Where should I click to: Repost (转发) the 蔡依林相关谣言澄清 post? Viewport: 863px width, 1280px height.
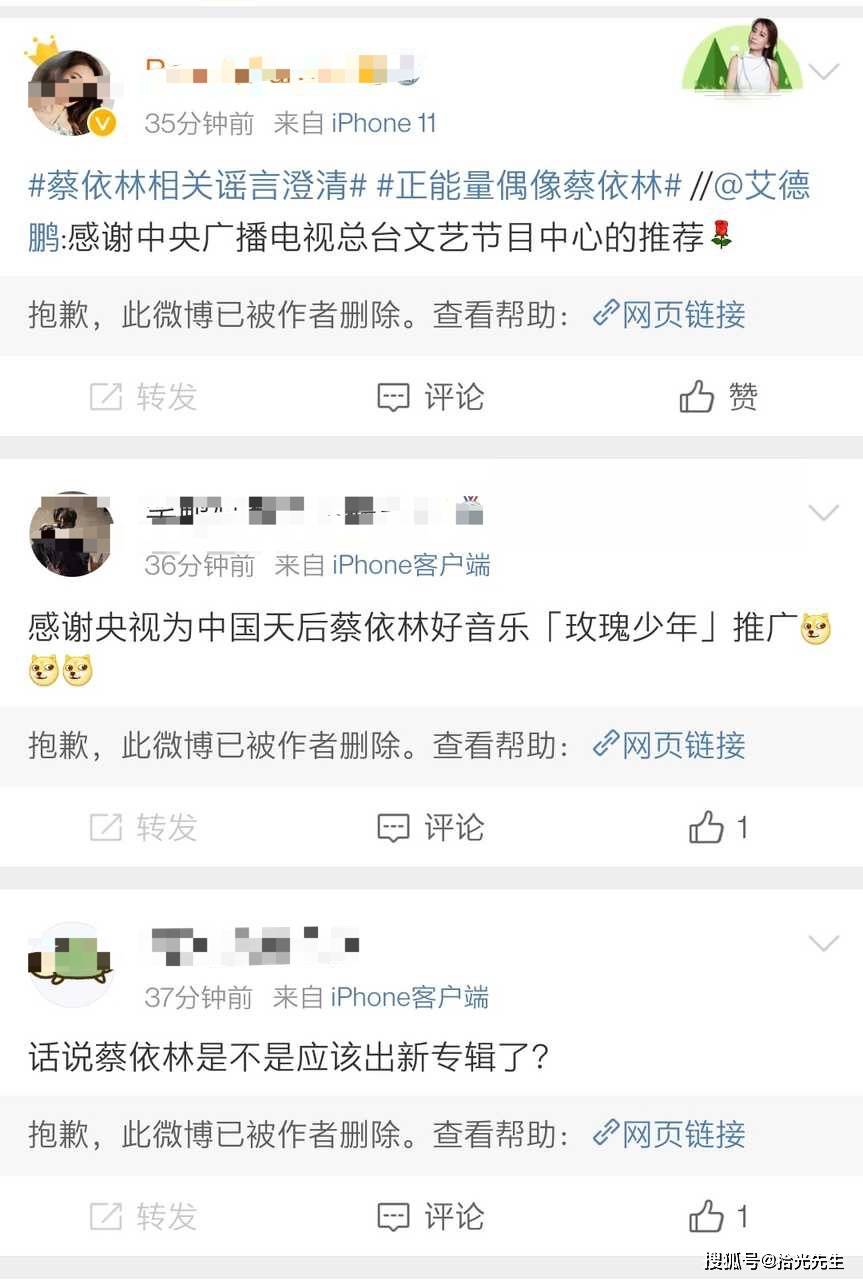(143, 397)
